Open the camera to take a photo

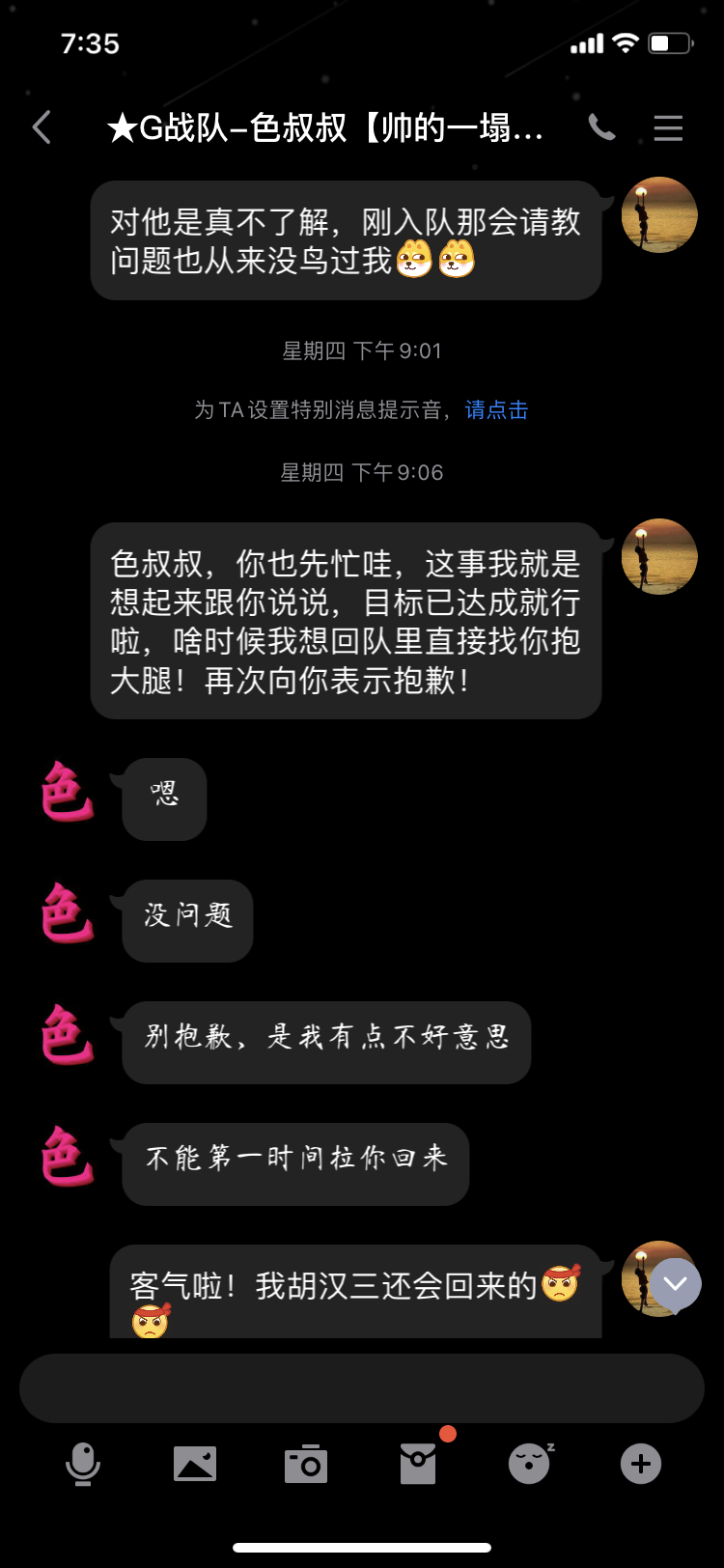coord(306,1464)
